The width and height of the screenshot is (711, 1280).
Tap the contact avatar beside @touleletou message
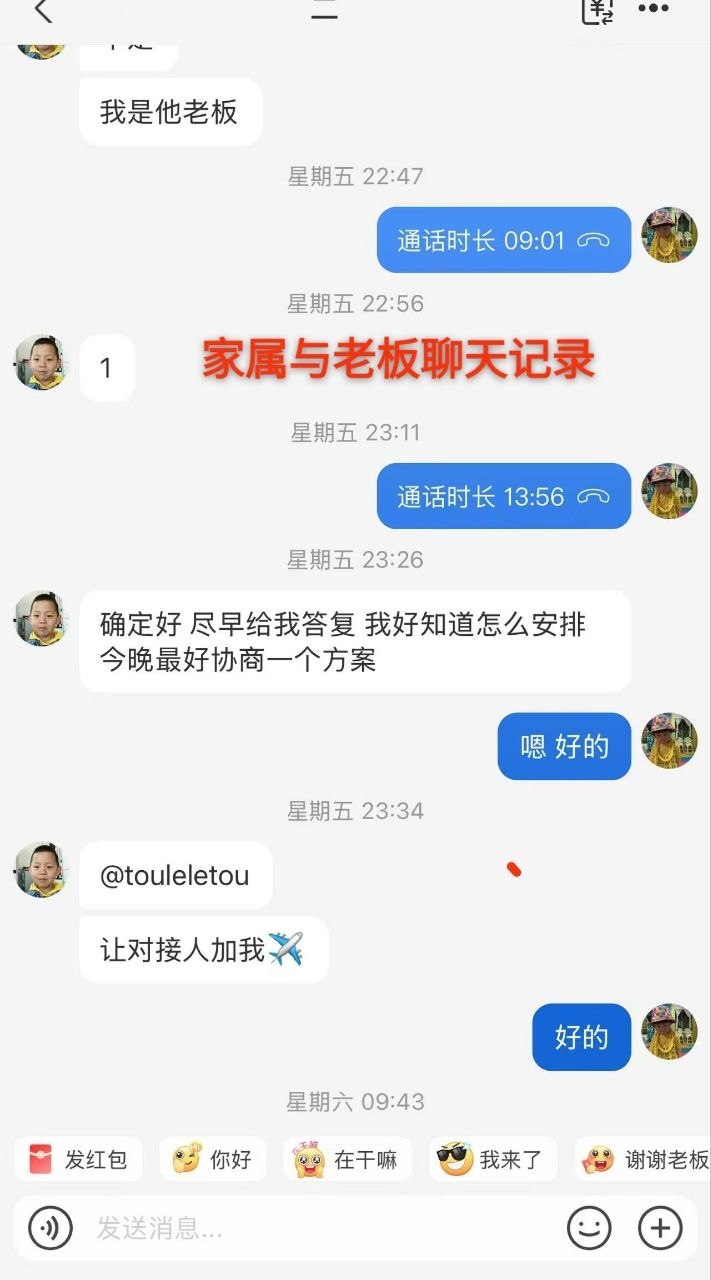pos(41,869)
